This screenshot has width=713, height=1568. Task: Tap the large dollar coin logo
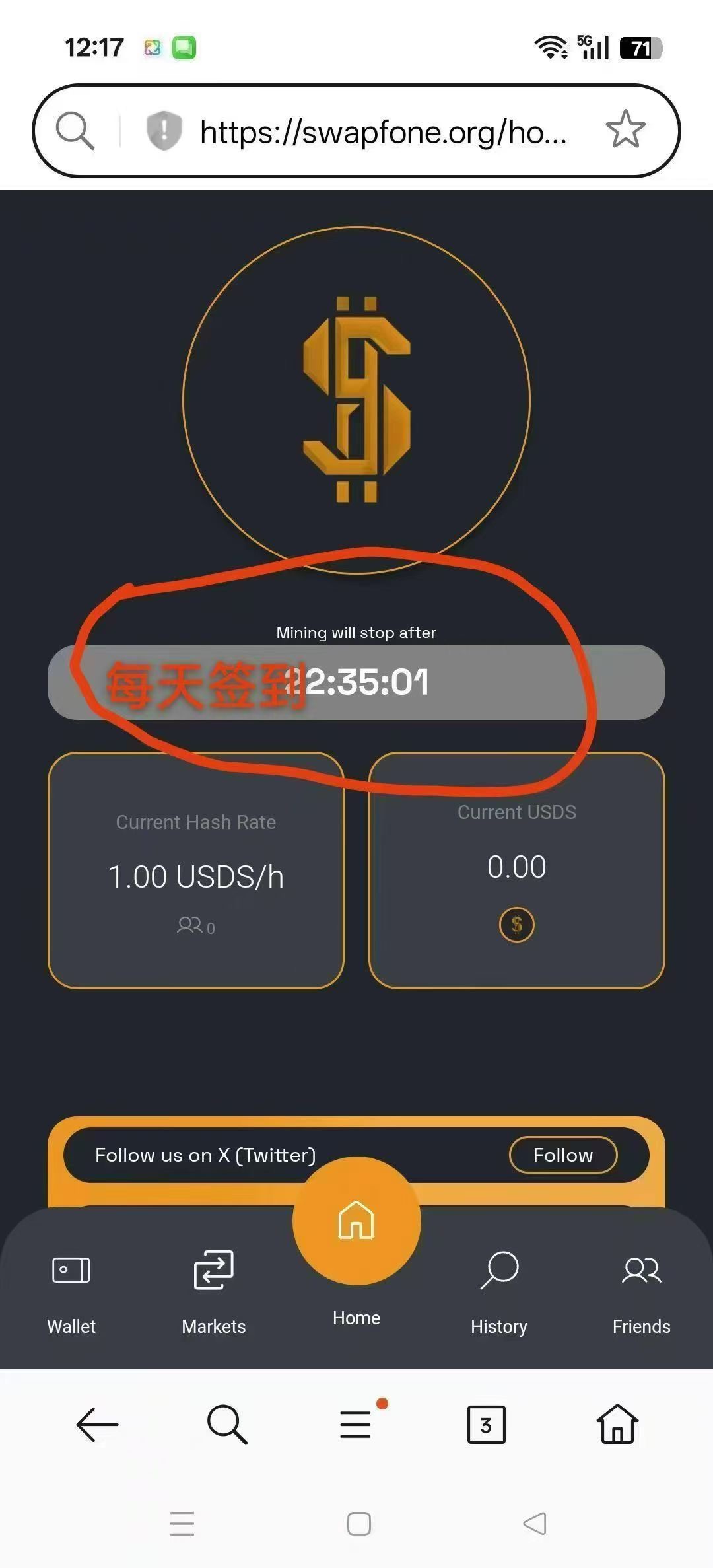[x=356, y=400]
